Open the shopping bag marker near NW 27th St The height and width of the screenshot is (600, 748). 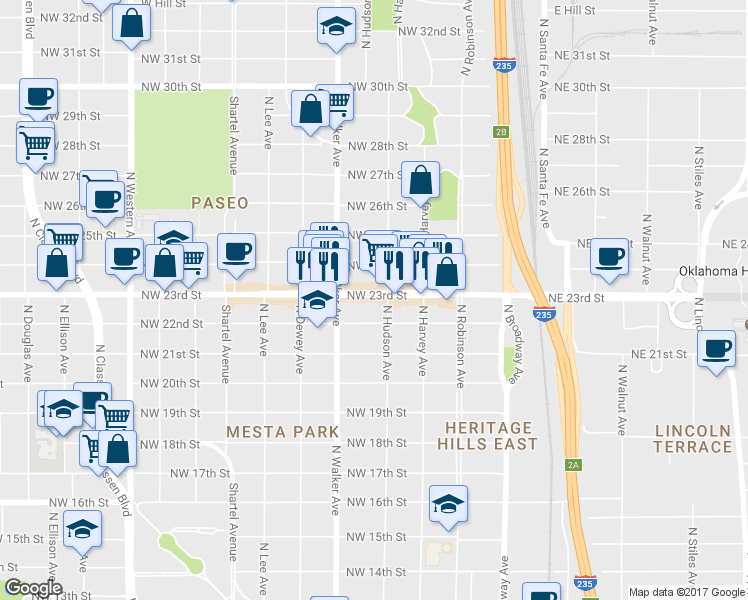click(423, 181)
